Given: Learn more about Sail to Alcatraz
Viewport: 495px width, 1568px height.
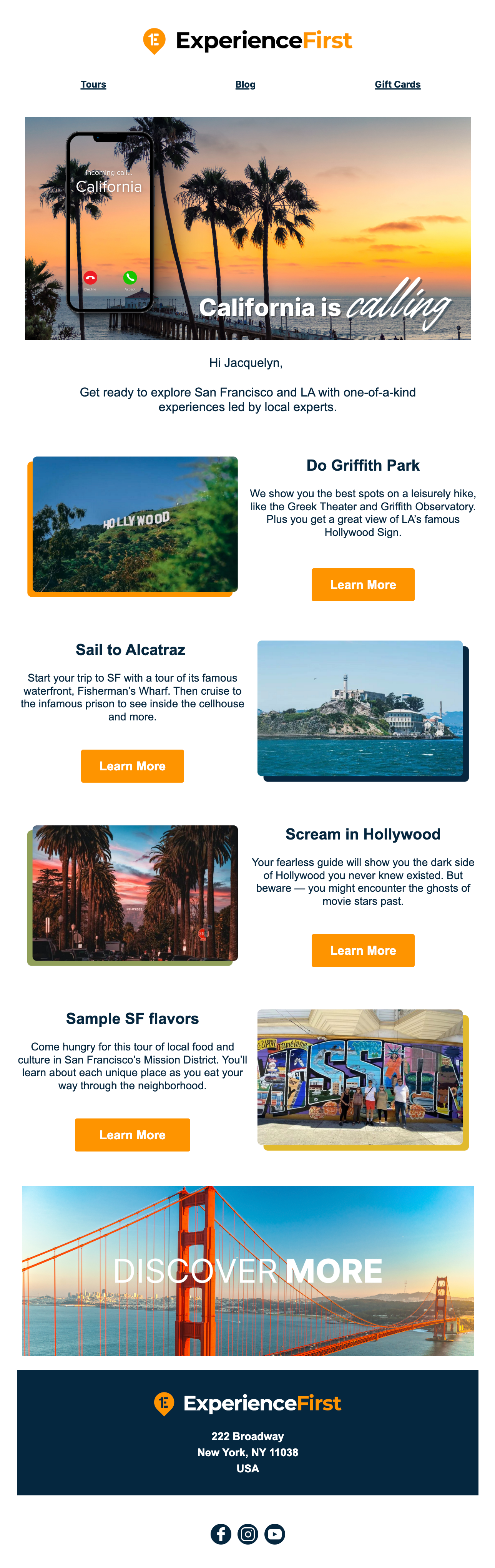Looking at the screenshot, I should 132,766.
